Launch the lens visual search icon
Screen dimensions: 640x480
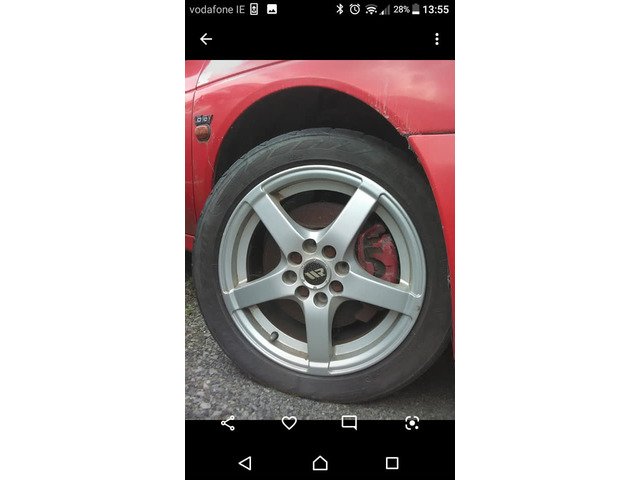coord(411,423)
